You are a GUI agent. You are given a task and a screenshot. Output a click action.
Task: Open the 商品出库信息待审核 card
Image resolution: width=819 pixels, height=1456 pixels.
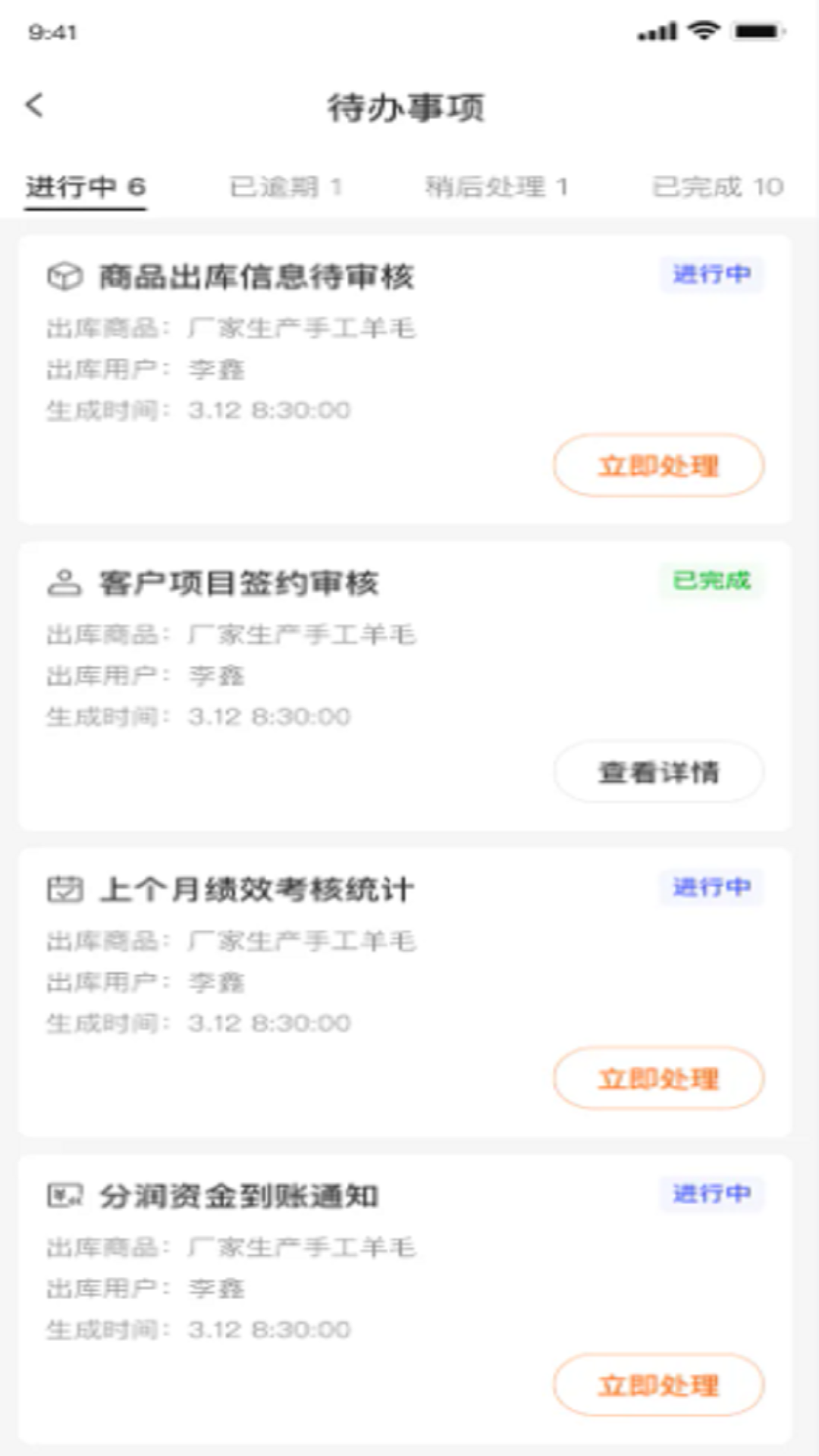pyautogui.click(x=256, y=277)
